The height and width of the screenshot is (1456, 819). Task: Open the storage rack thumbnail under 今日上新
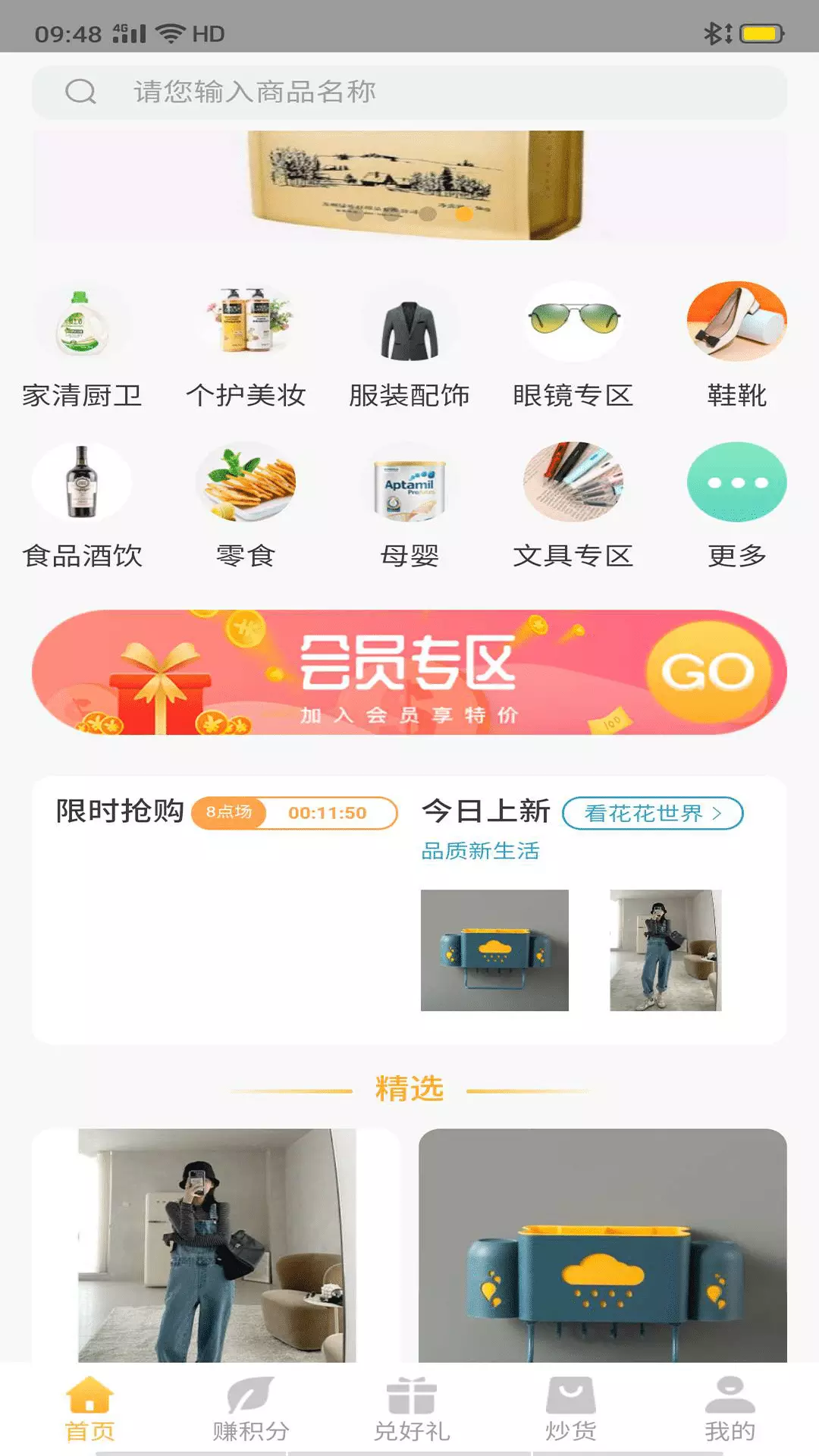pos(494,950)
